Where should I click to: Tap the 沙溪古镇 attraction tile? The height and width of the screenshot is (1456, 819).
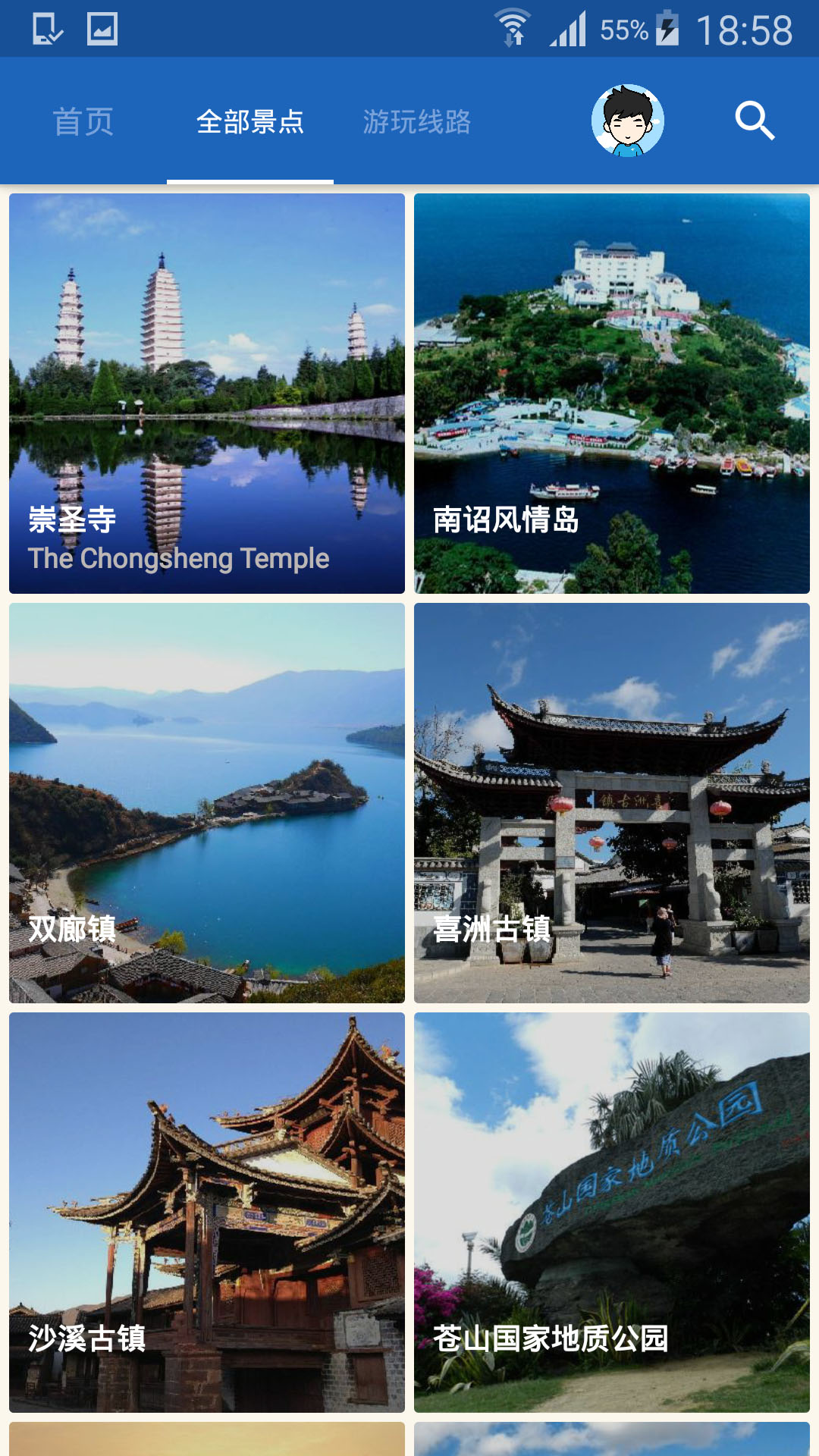coord(207,1213)
